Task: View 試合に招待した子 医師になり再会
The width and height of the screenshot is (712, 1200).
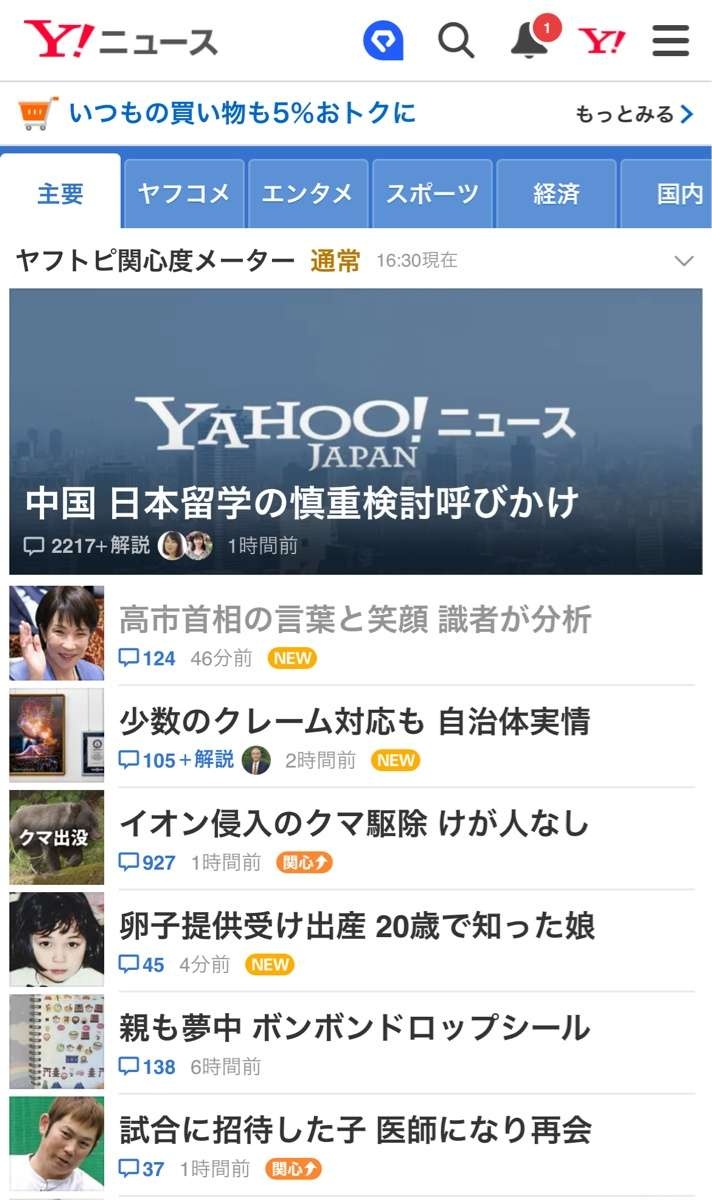Action: [x=355, y=1130]
